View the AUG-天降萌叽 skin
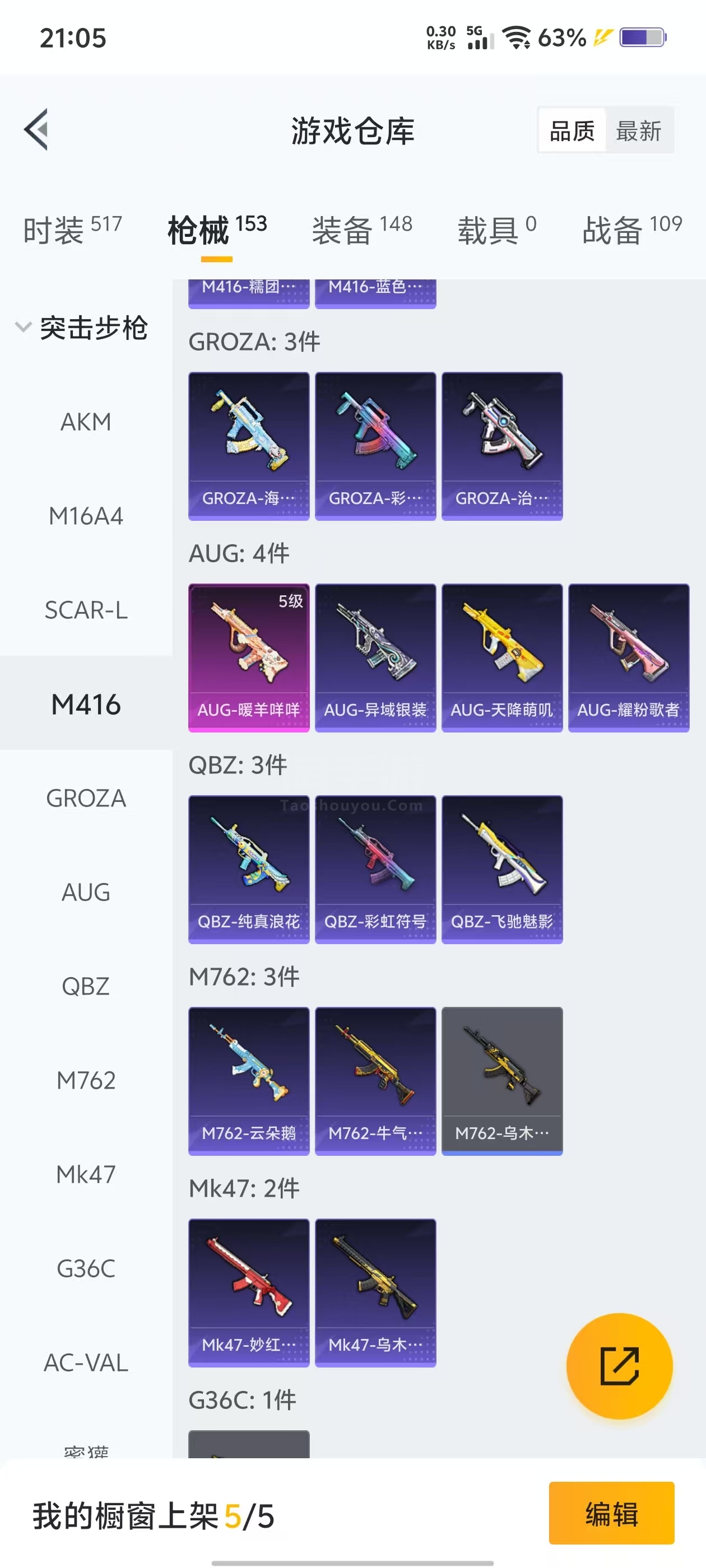The width and height of the screenshot is (706, 1568). pos(502,657)
